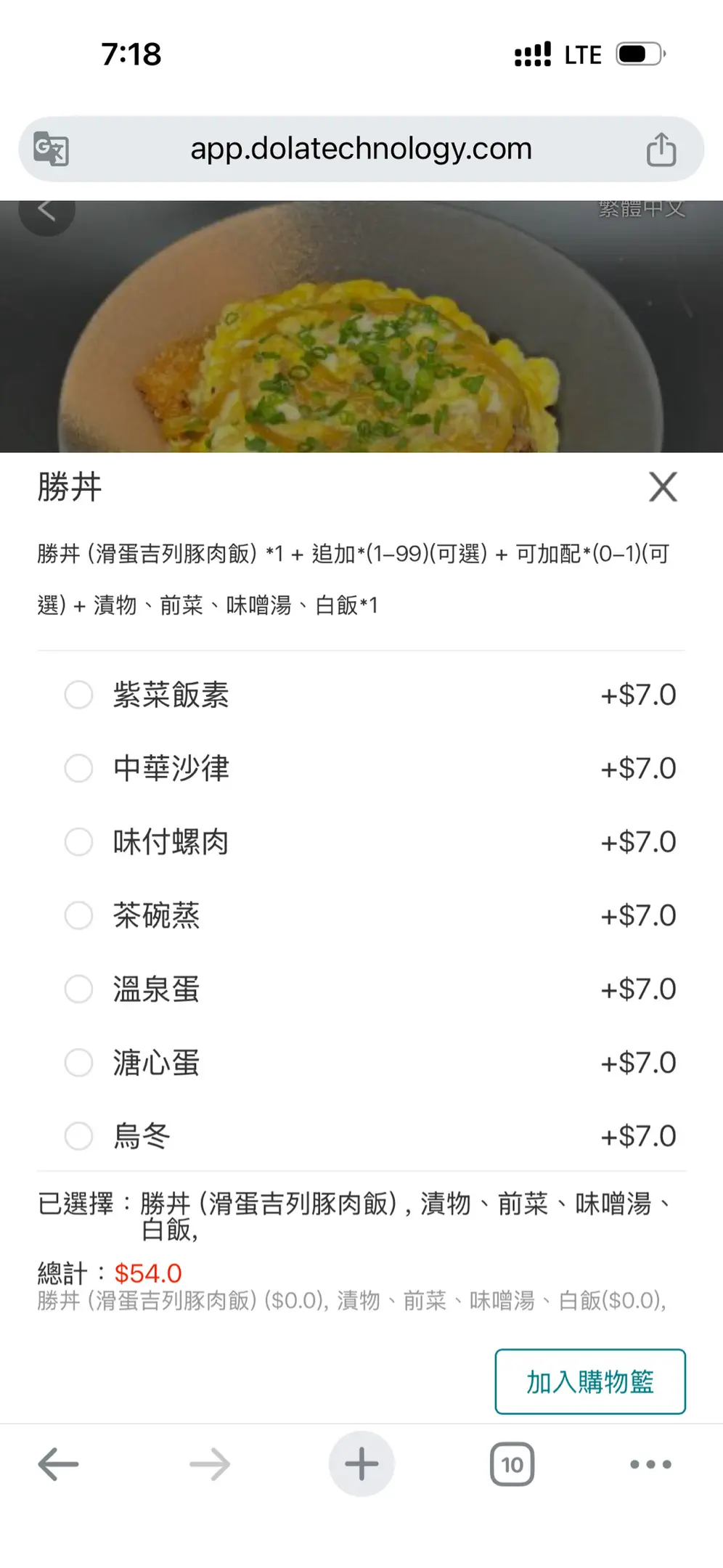723x1568 pixels.
Task: Open a new browser tab
Action: tap(361, 1464)
